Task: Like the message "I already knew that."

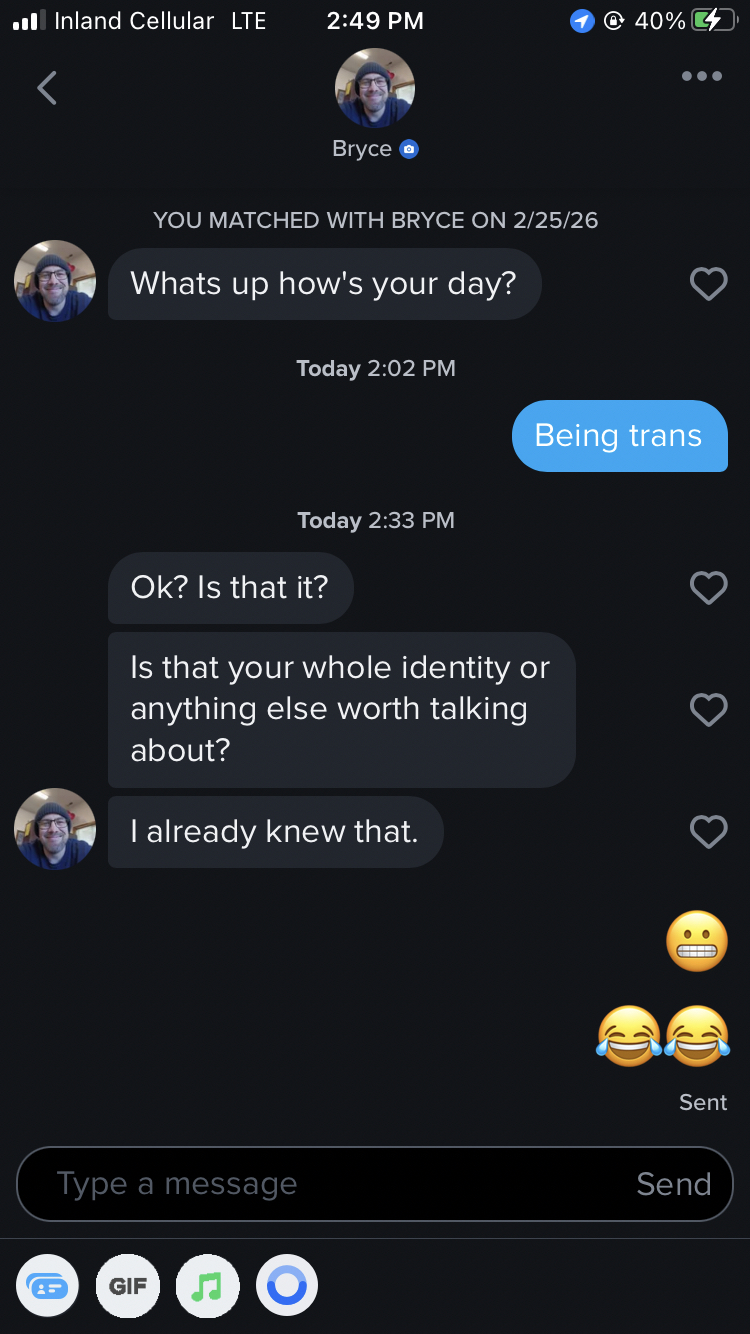Action: pos(708,831)
